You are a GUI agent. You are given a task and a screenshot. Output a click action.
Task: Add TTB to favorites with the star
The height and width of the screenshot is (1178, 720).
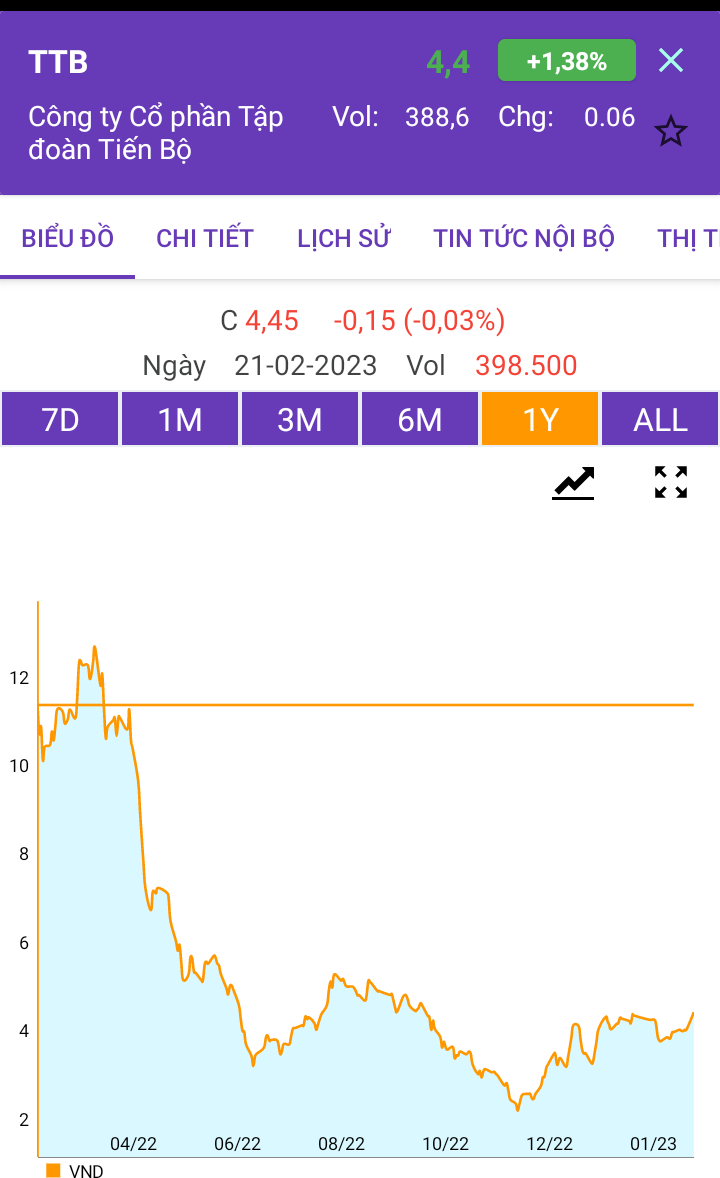[x=670, y=131]
